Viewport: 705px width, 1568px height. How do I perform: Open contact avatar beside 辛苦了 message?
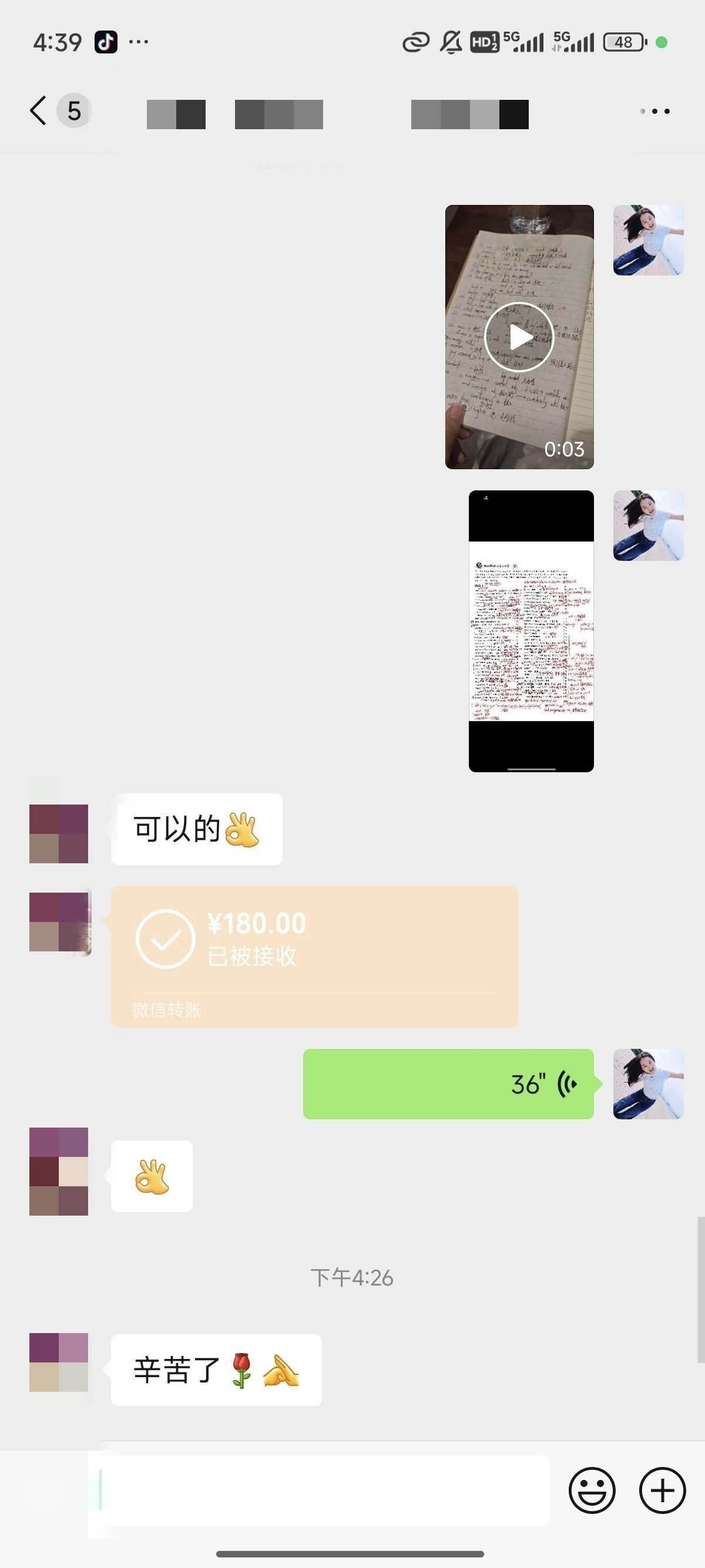pyautogui.click(x=59, y=1362)
